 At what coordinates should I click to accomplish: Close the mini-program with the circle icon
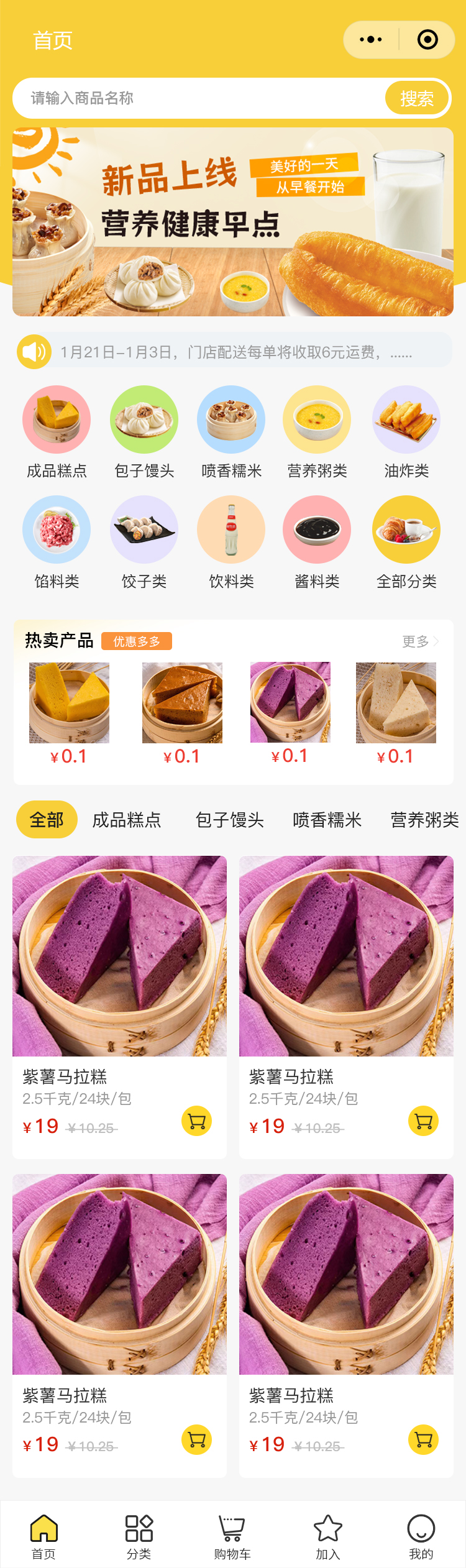(427, 40)
